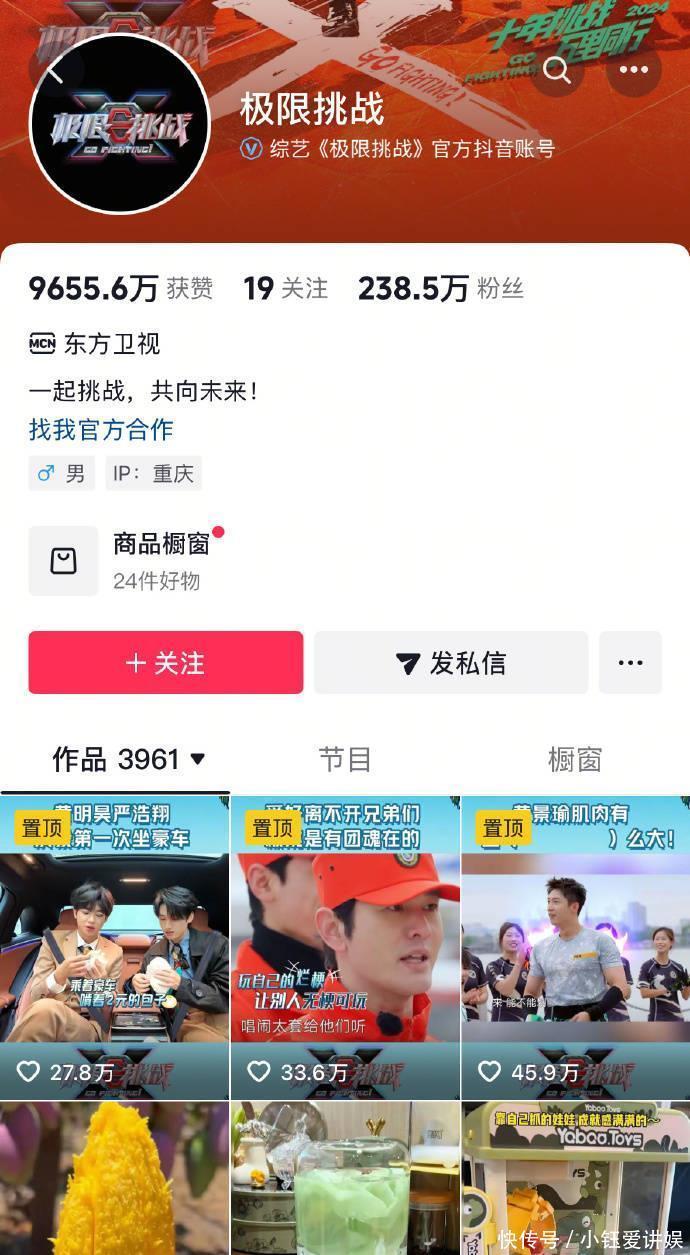The height and width of the screenshot is (1255, 690).
Task: Switch to the 橱窗 tab
Action: click(575, 760)
